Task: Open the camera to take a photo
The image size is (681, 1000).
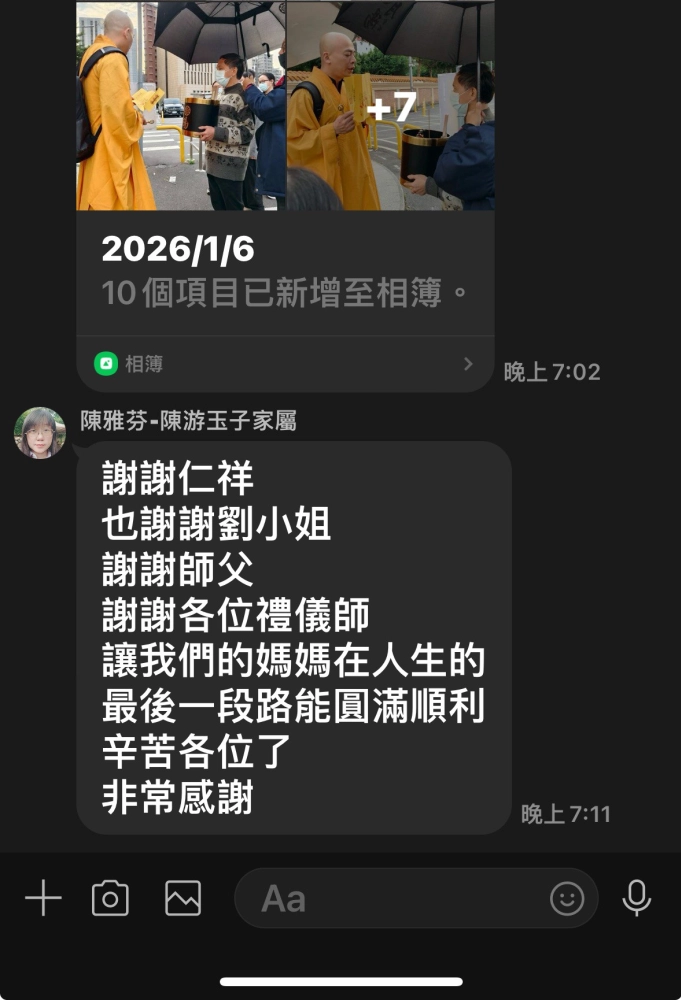Action: pos(110,898)
